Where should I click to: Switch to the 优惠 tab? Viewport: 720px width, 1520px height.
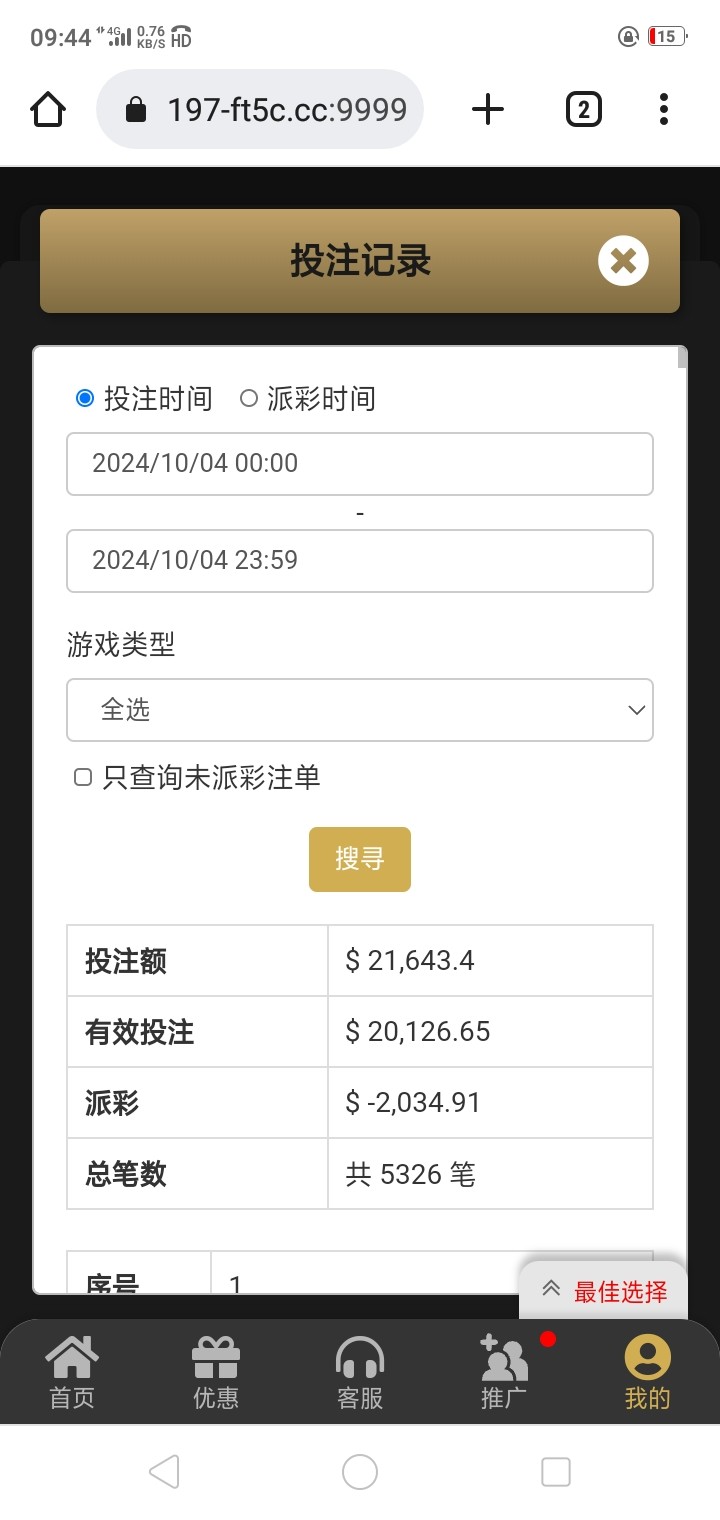(x=216, y=1372)
